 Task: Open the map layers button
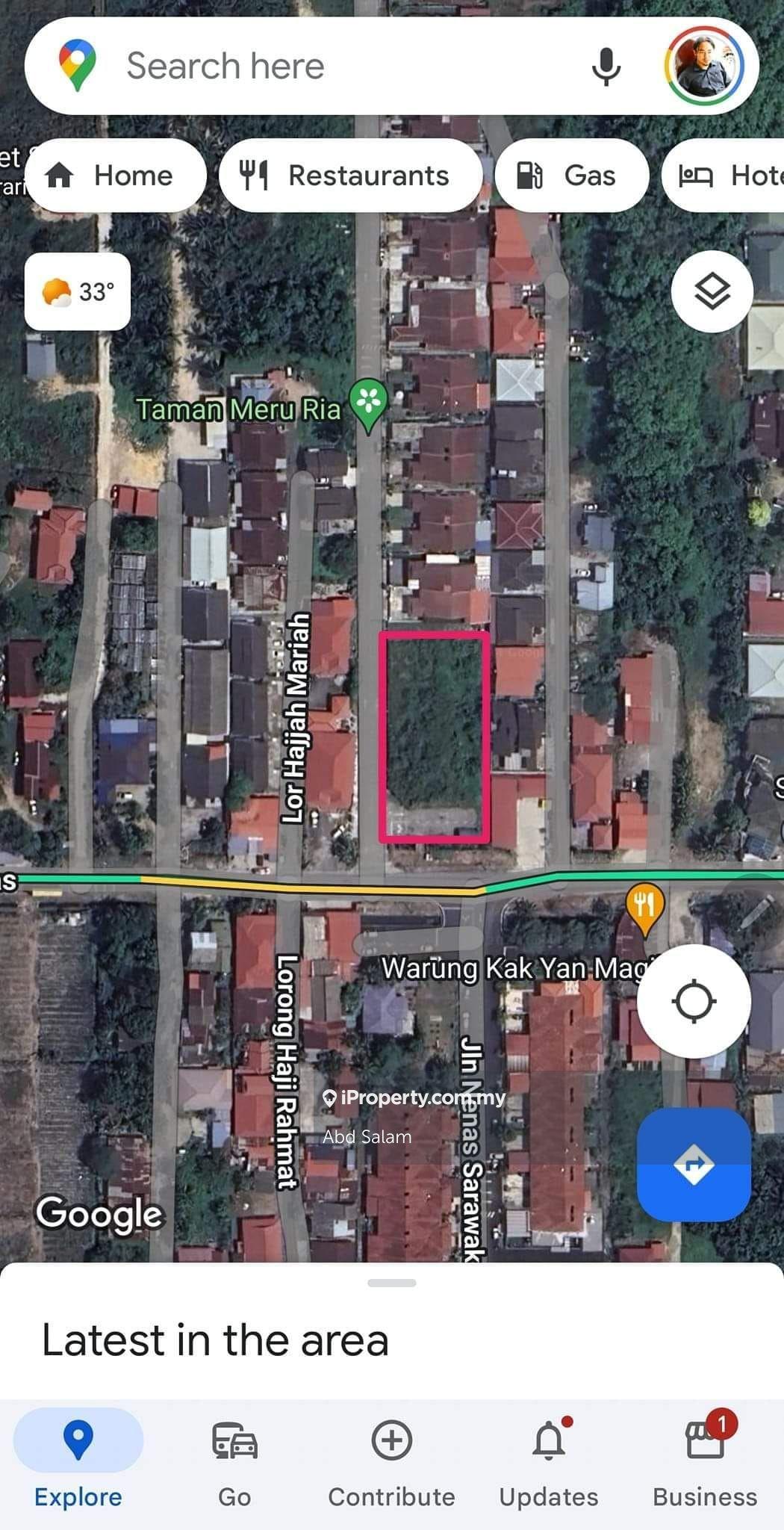tap(712, 291)
